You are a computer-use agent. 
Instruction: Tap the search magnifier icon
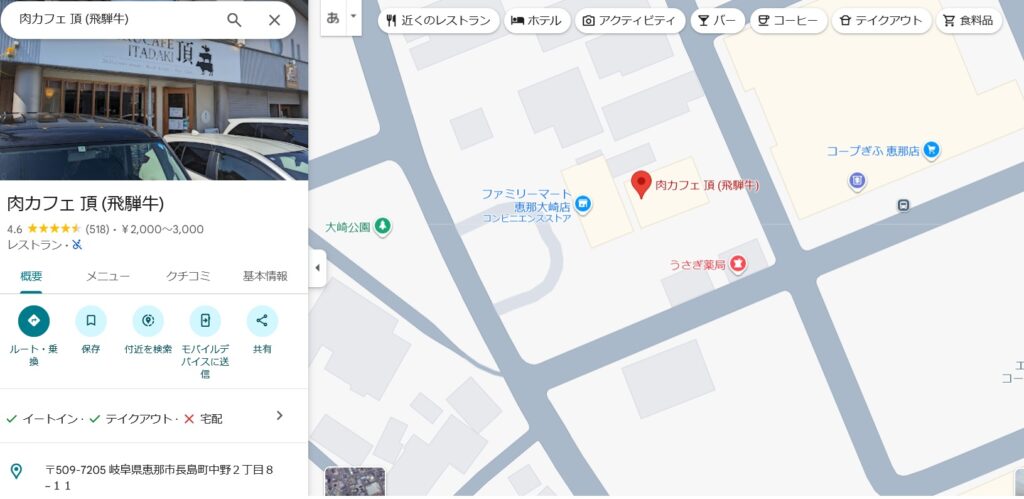coord(234,20)
